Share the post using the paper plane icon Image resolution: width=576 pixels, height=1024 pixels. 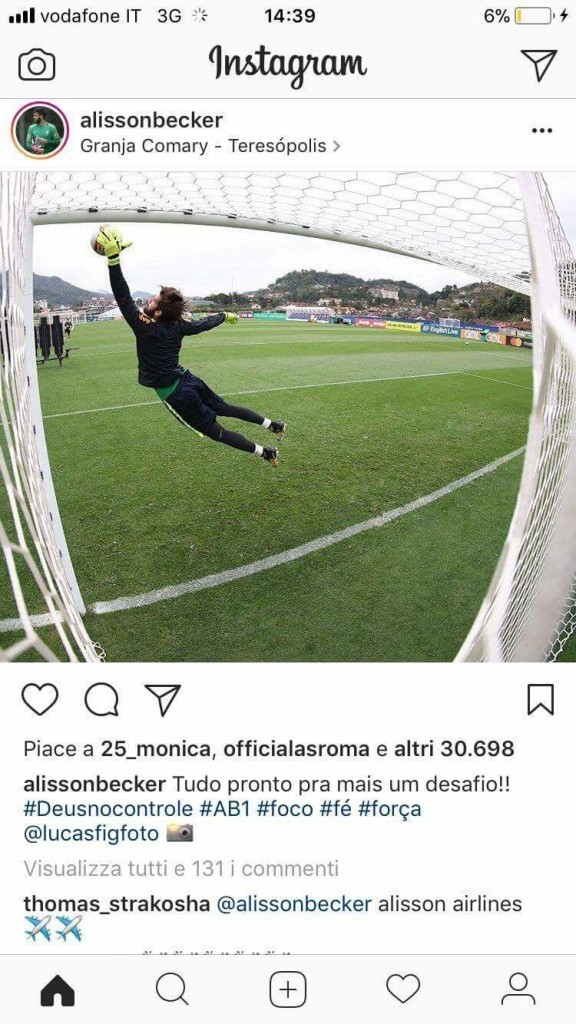[x=163, y=699]
